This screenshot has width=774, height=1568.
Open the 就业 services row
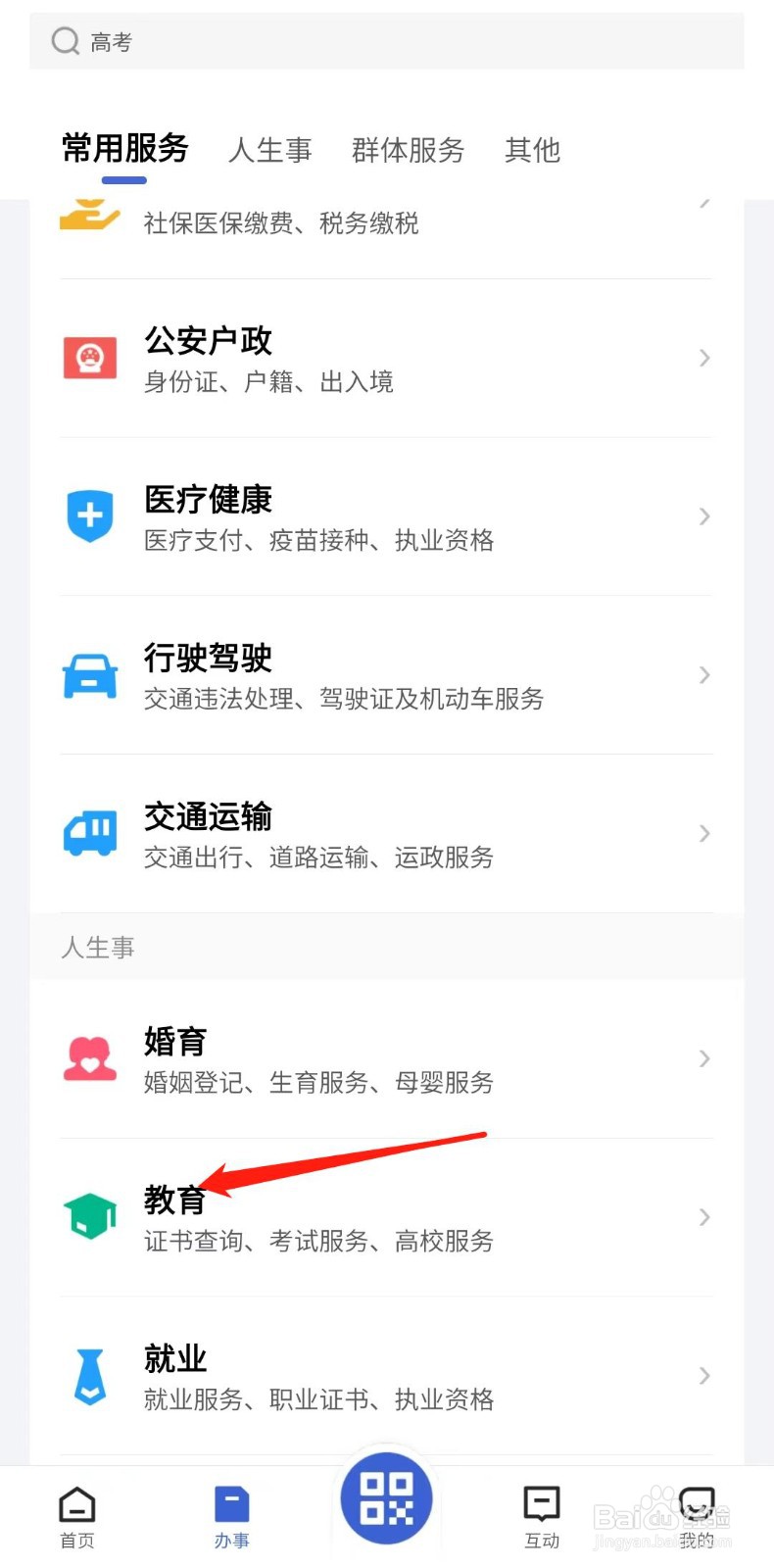pyautogui.click(x=386, y=1376)
